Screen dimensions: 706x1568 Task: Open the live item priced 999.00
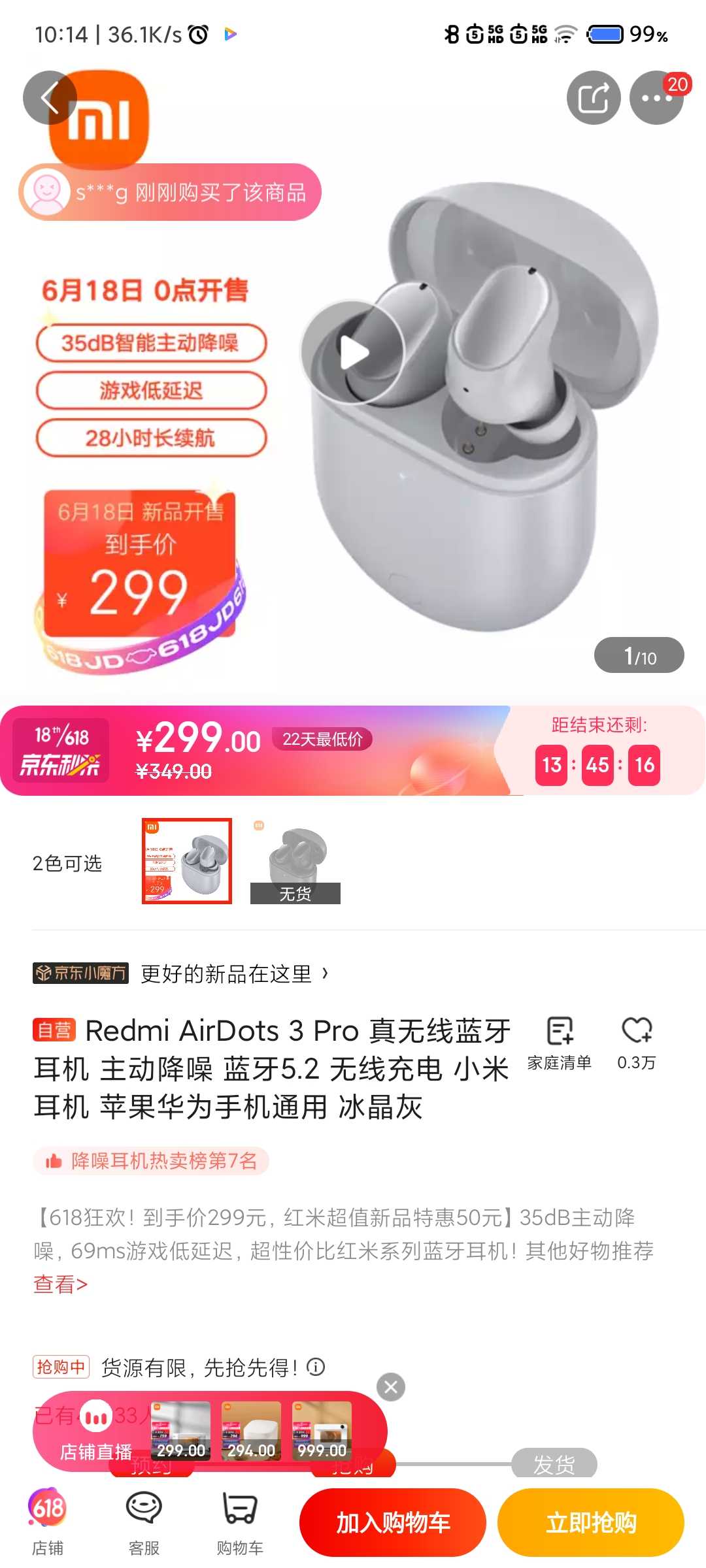coord(322,1432)
